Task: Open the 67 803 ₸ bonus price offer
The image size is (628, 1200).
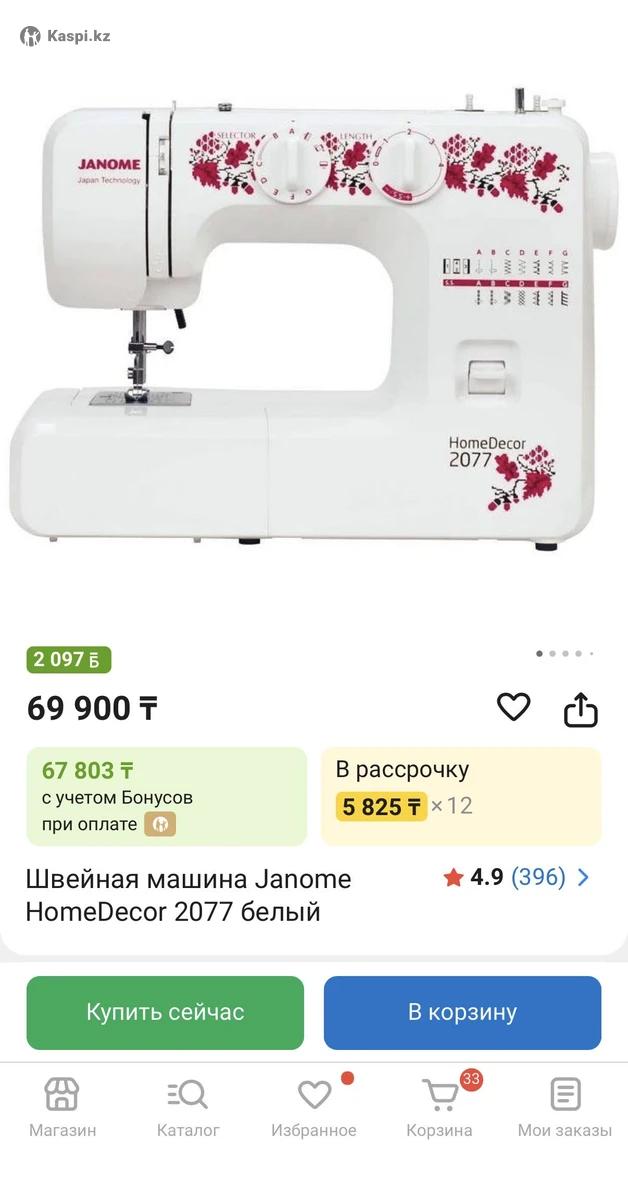Action: click(x=166, y=796)
